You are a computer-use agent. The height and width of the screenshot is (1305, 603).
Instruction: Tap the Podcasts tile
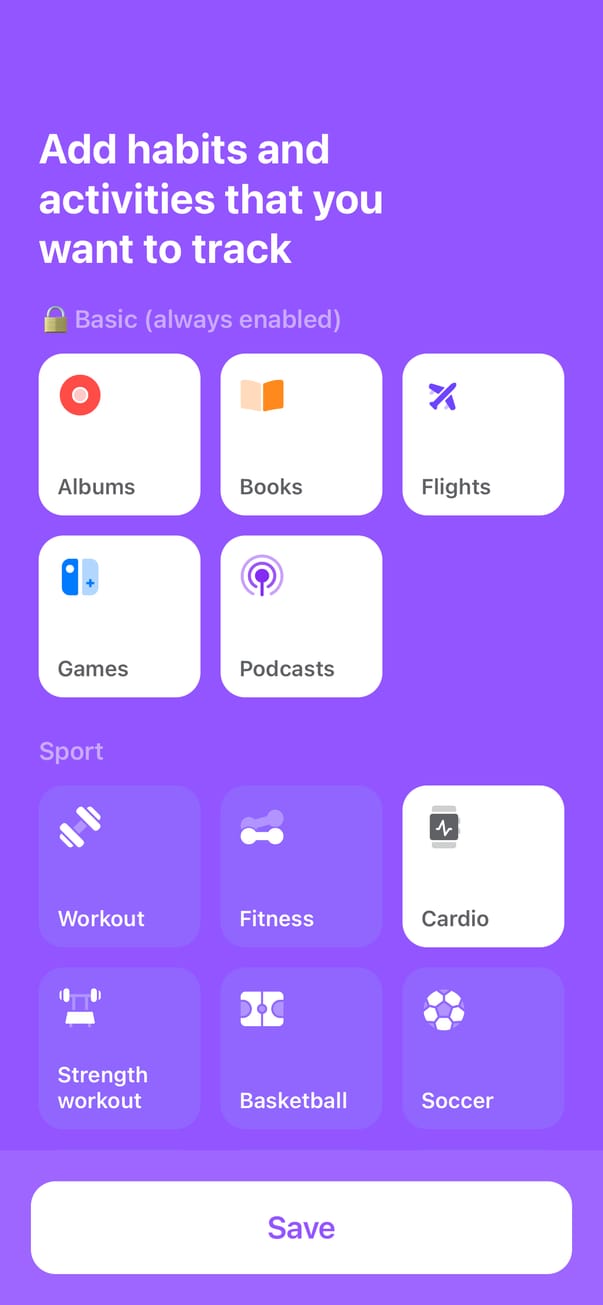[x=301, y=616]
